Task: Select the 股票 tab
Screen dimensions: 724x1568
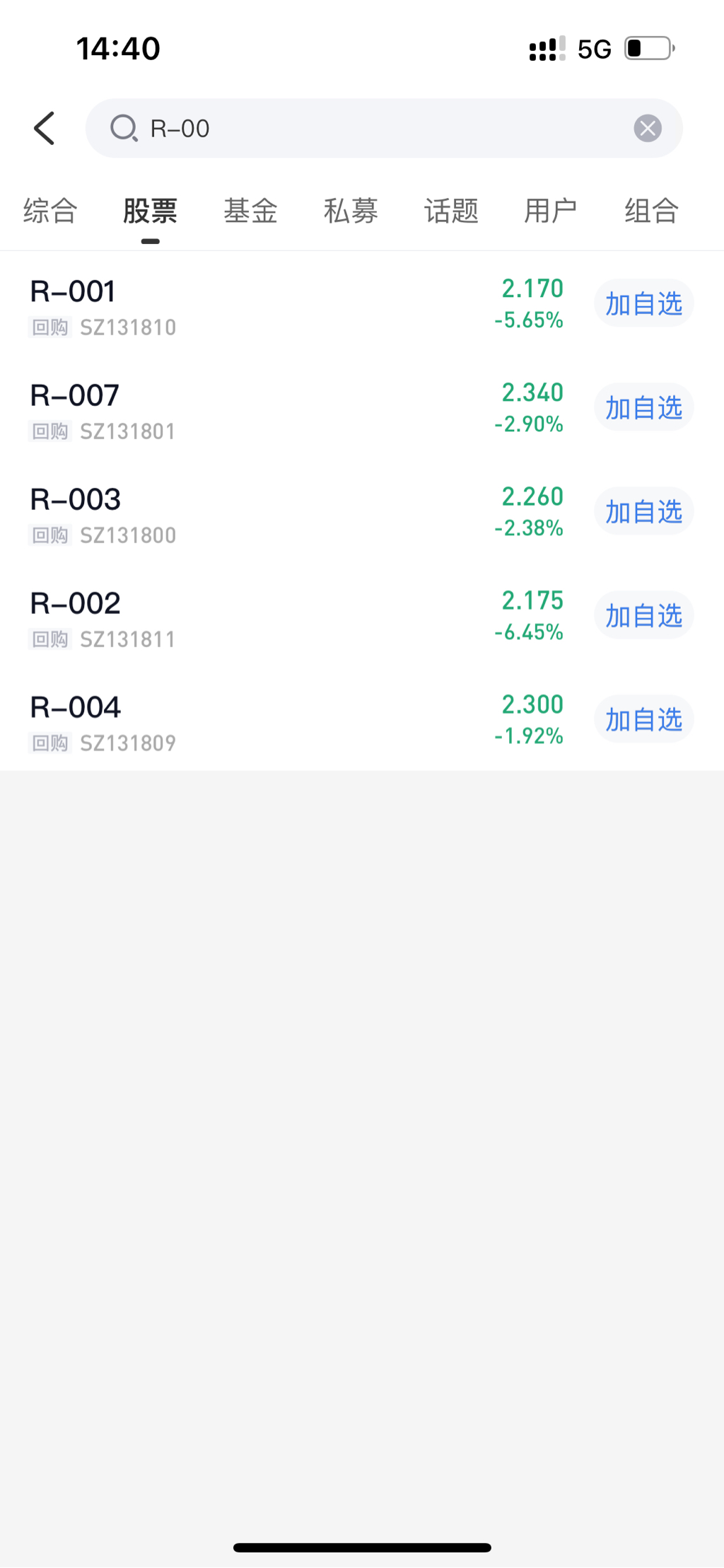Action: (150, 211)
